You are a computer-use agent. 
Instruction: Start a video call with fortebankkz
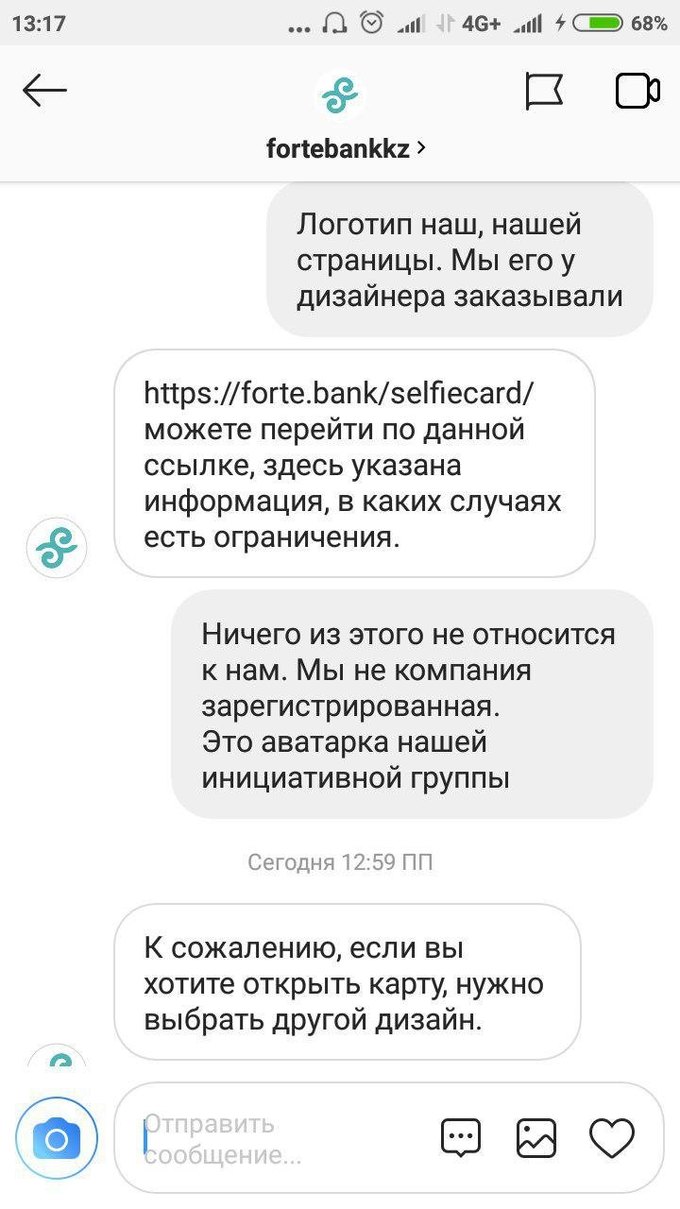(637, 92)
